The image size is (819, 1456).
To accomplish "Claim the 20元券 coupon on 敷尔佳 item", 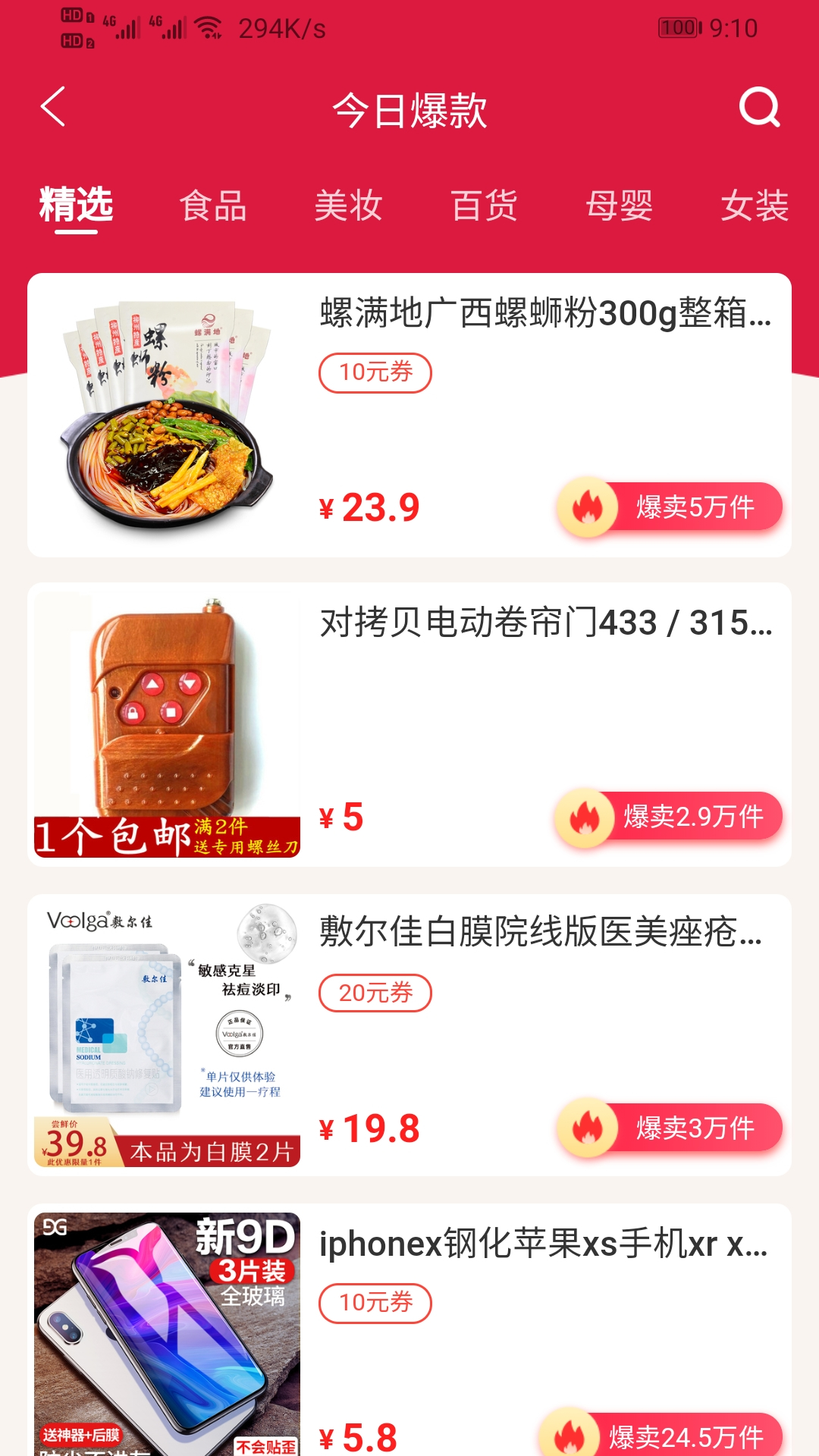I will click(x=375, y=993).
